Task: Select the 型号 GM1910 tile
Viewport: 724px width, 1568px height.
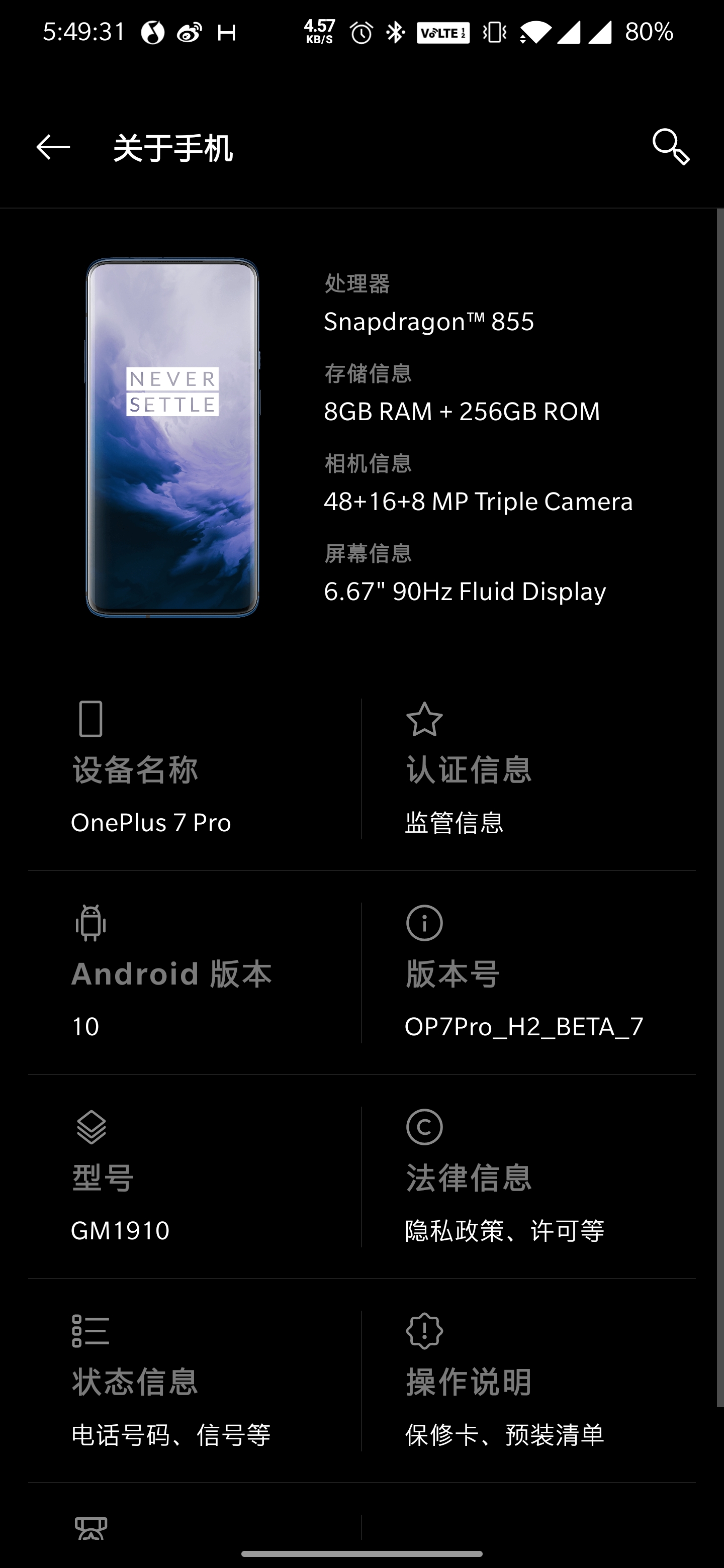Action: point(195,1177)
